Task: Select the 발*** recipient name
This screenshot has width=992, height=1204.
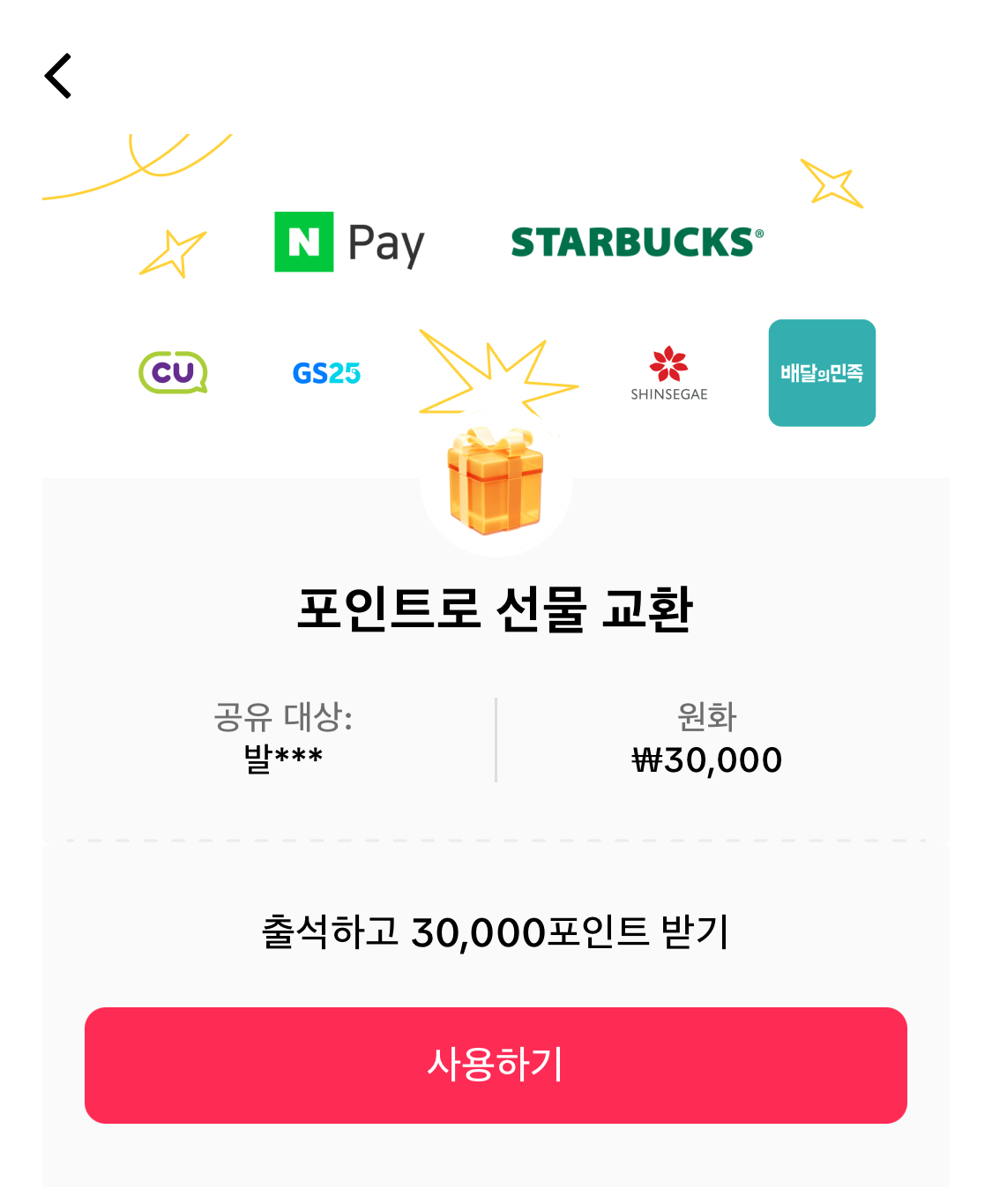Action: (282, 757)
